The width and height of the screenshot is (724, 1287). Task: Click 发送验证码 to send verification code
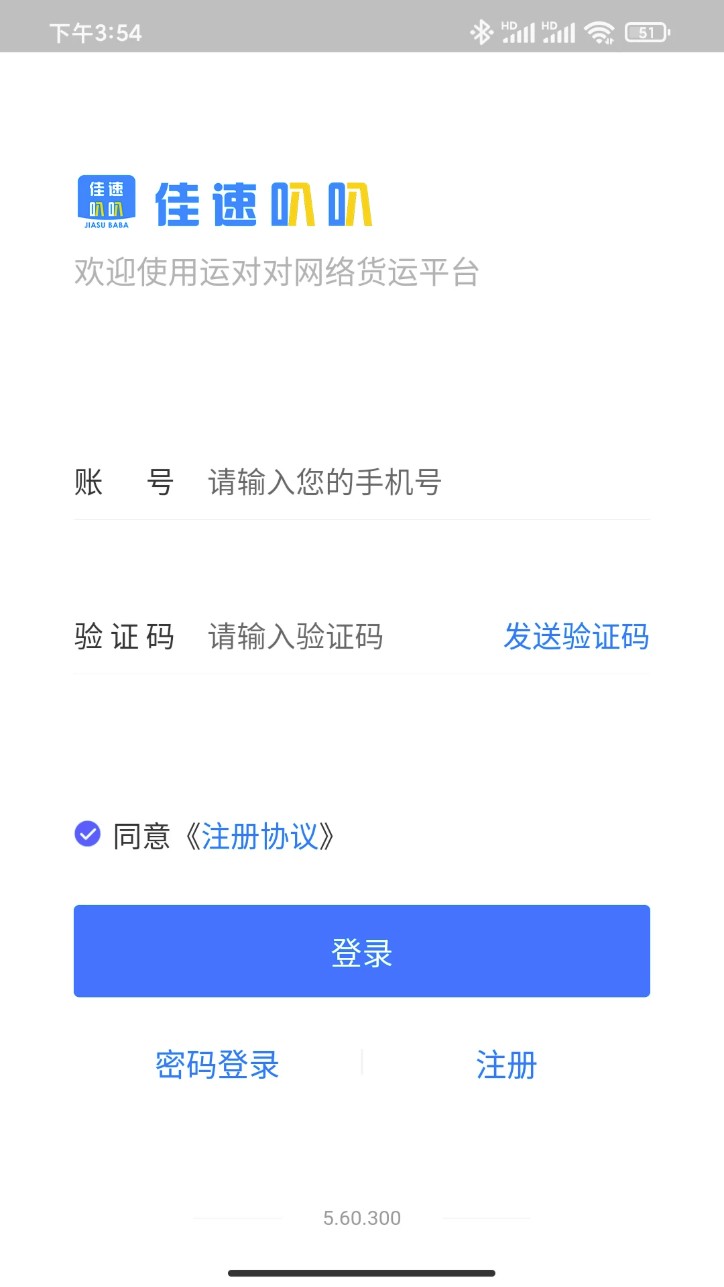577,637
